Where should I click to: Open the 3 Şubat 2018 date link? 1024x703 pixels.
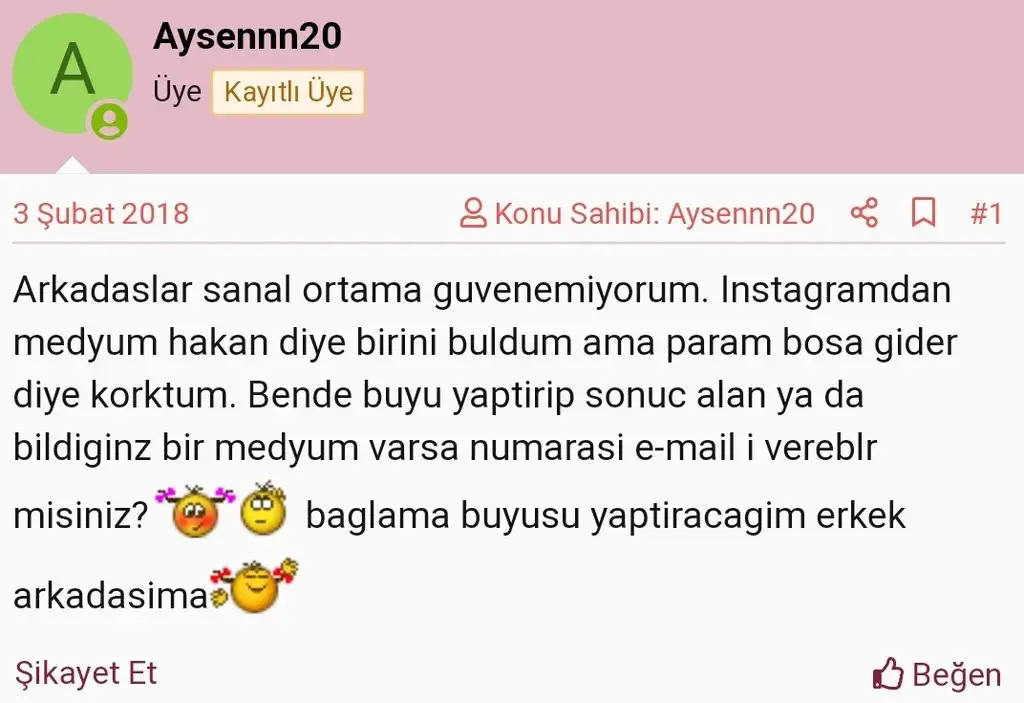[x=101, y=213]
